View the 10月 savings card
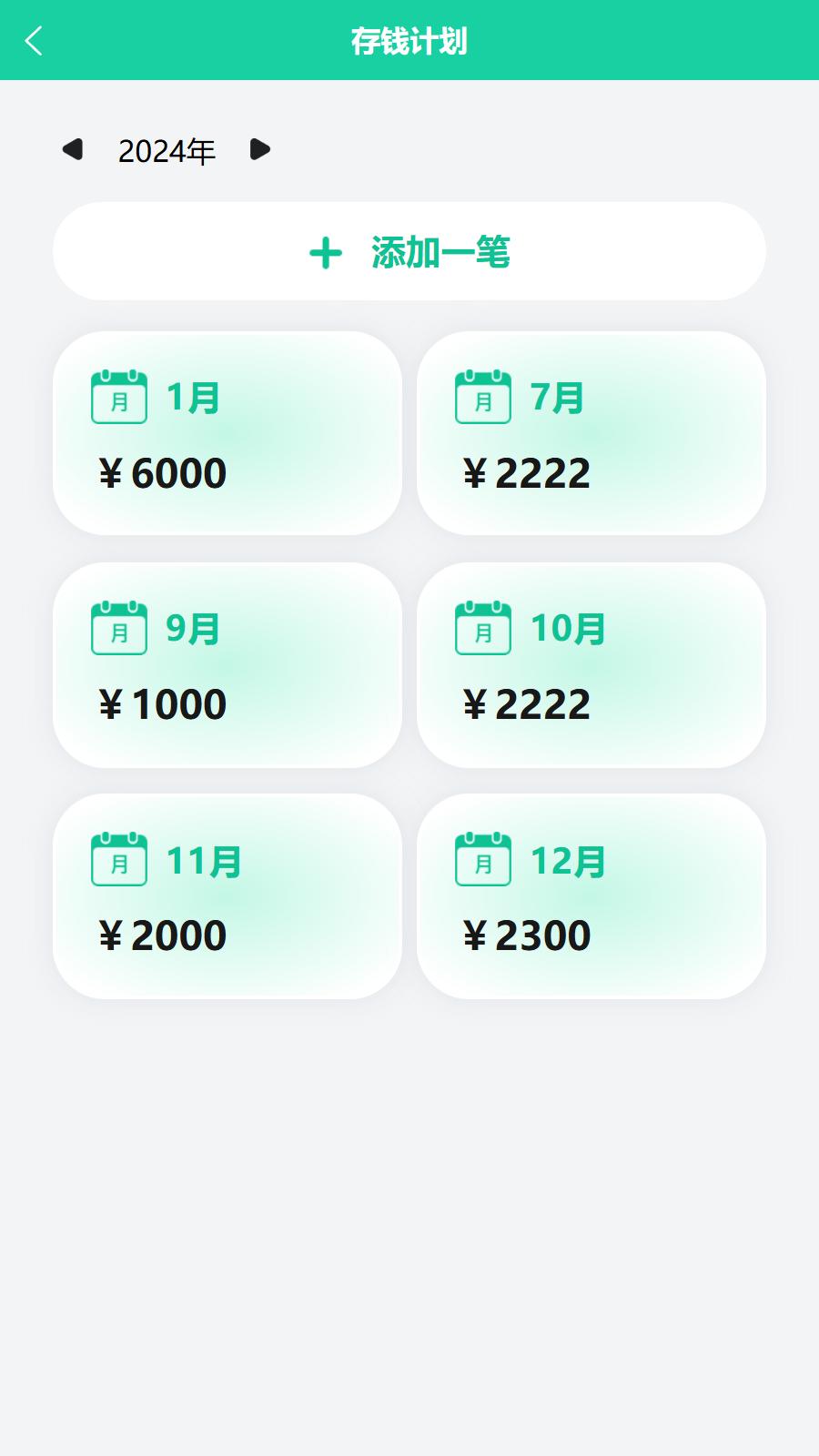819x1456 pixels. coord(591,665)
